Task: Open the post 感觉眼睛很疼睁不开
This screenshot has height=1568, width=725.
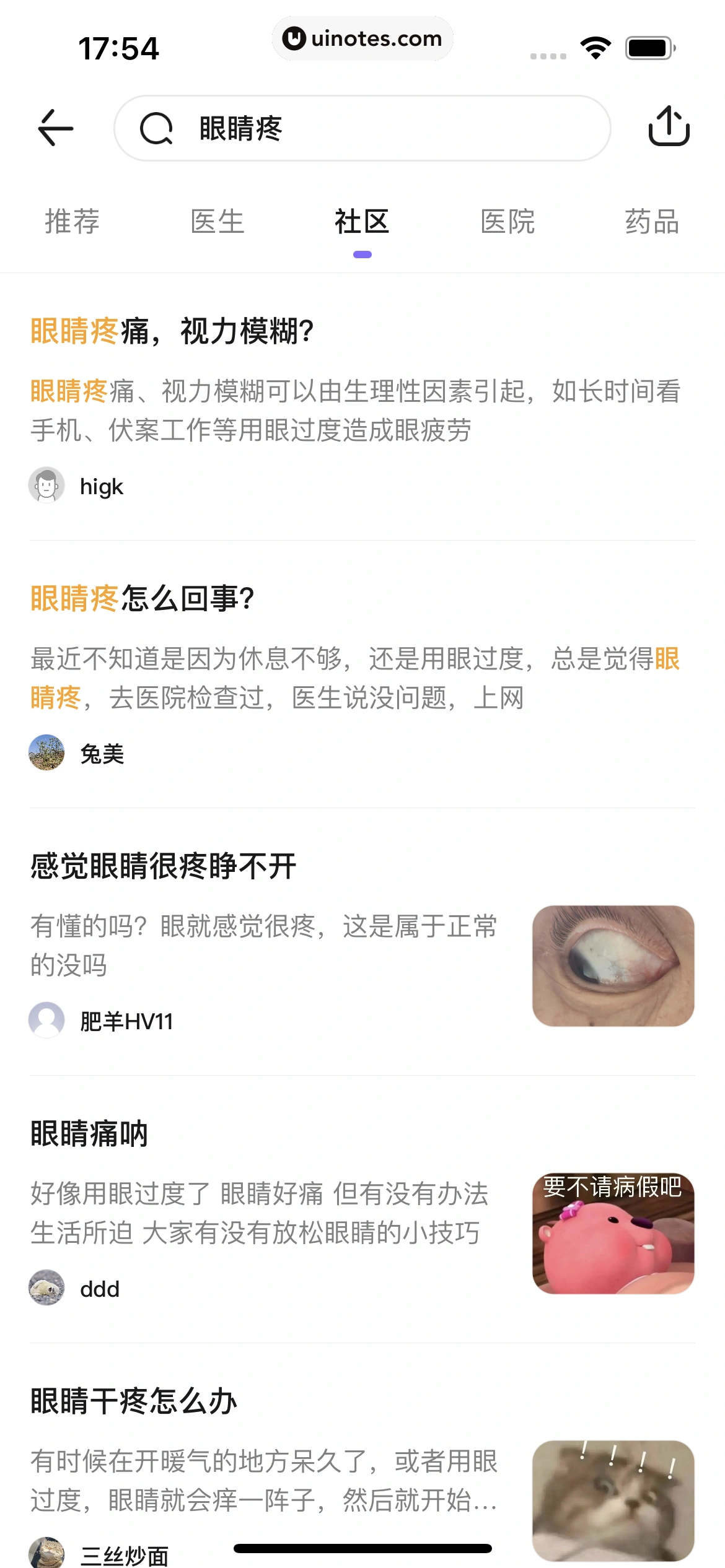Action: (164, 866)
